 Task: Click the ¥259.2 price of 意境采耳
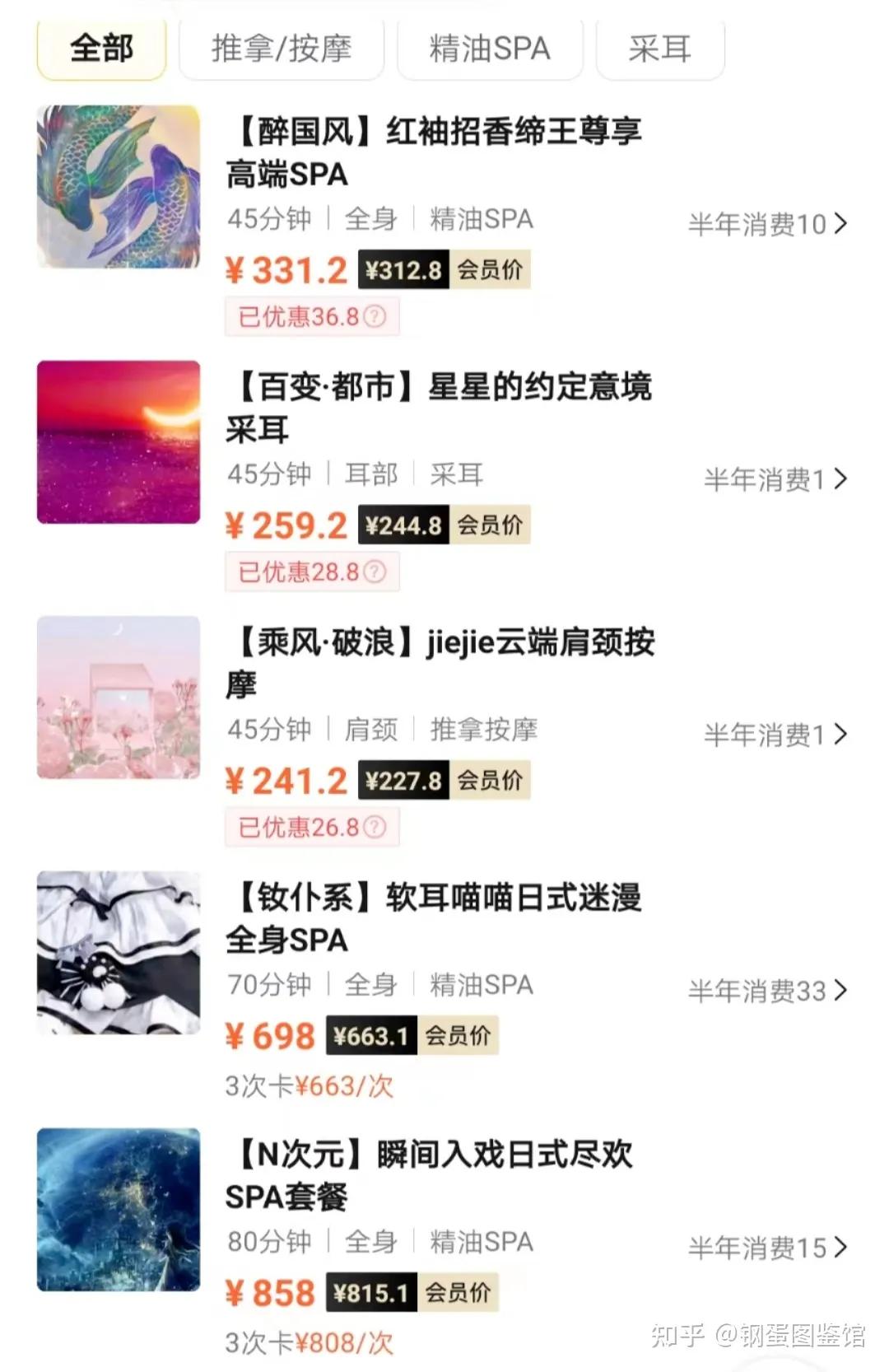click(x=286, y=525)
